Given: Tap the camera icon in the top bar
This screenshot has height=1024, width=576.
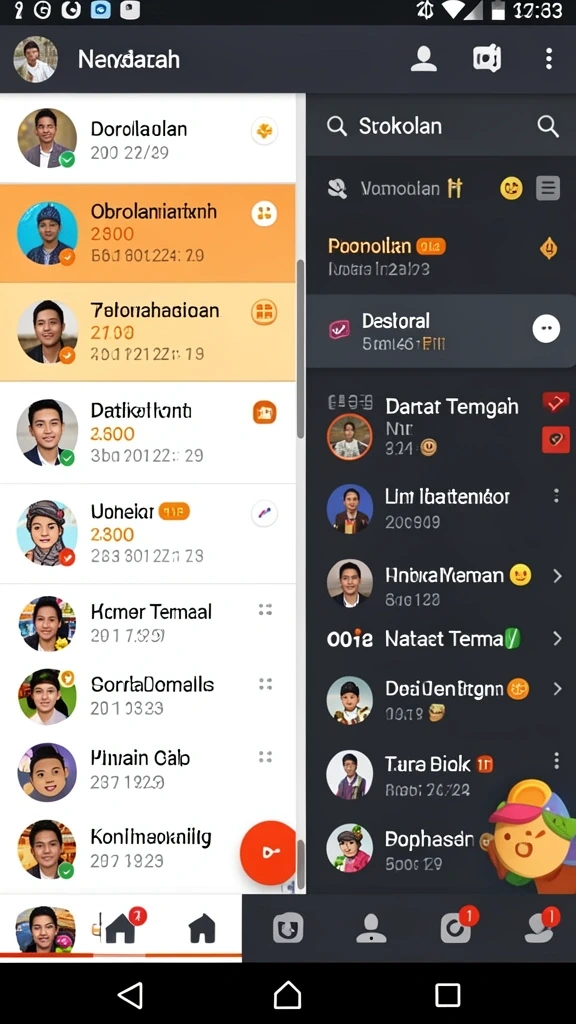Looking at the screenshot, I should click(x=487, y=59).
